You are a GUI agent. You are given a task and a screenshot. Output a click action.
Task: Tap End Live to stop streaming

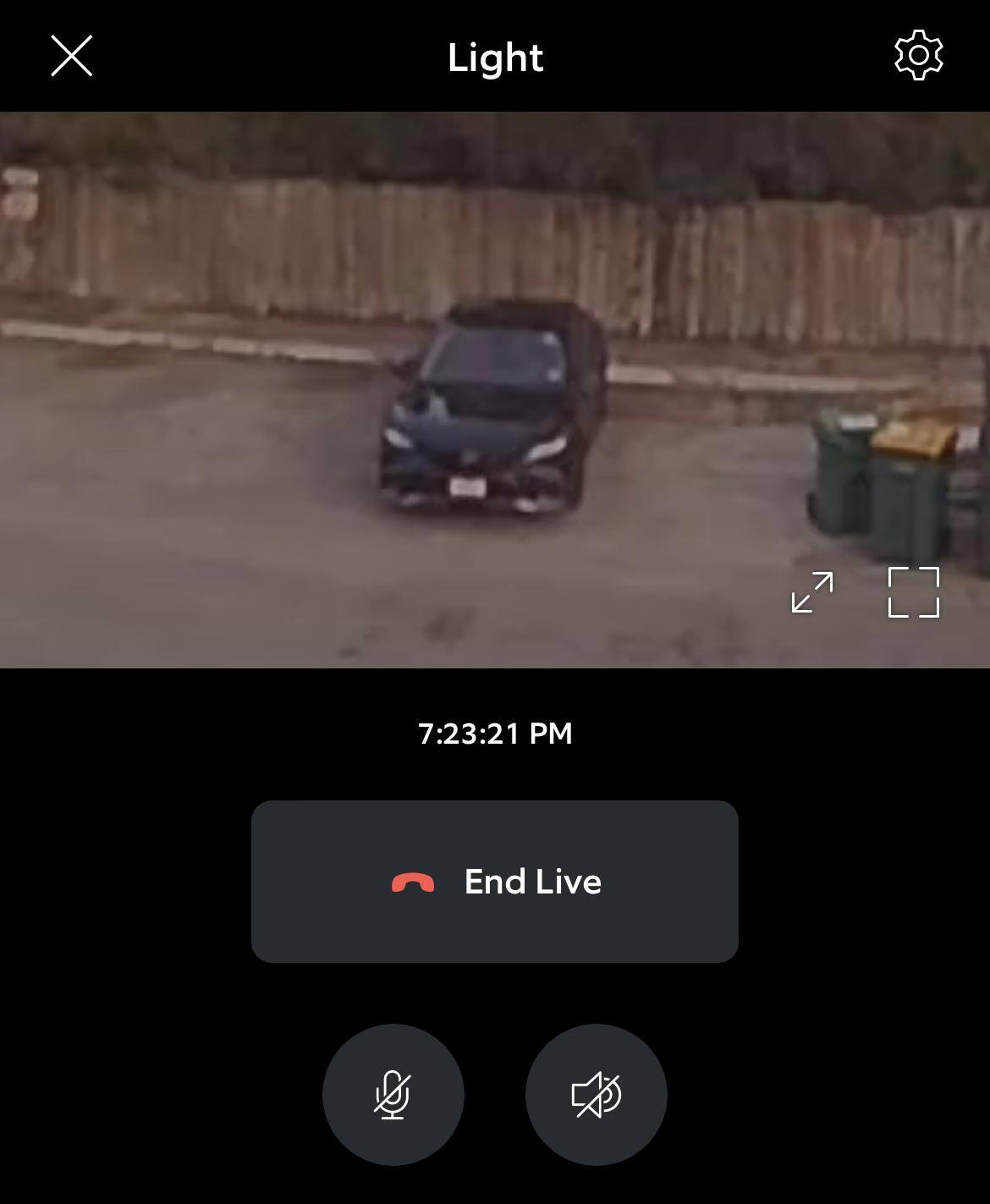[x=495, y=882]
